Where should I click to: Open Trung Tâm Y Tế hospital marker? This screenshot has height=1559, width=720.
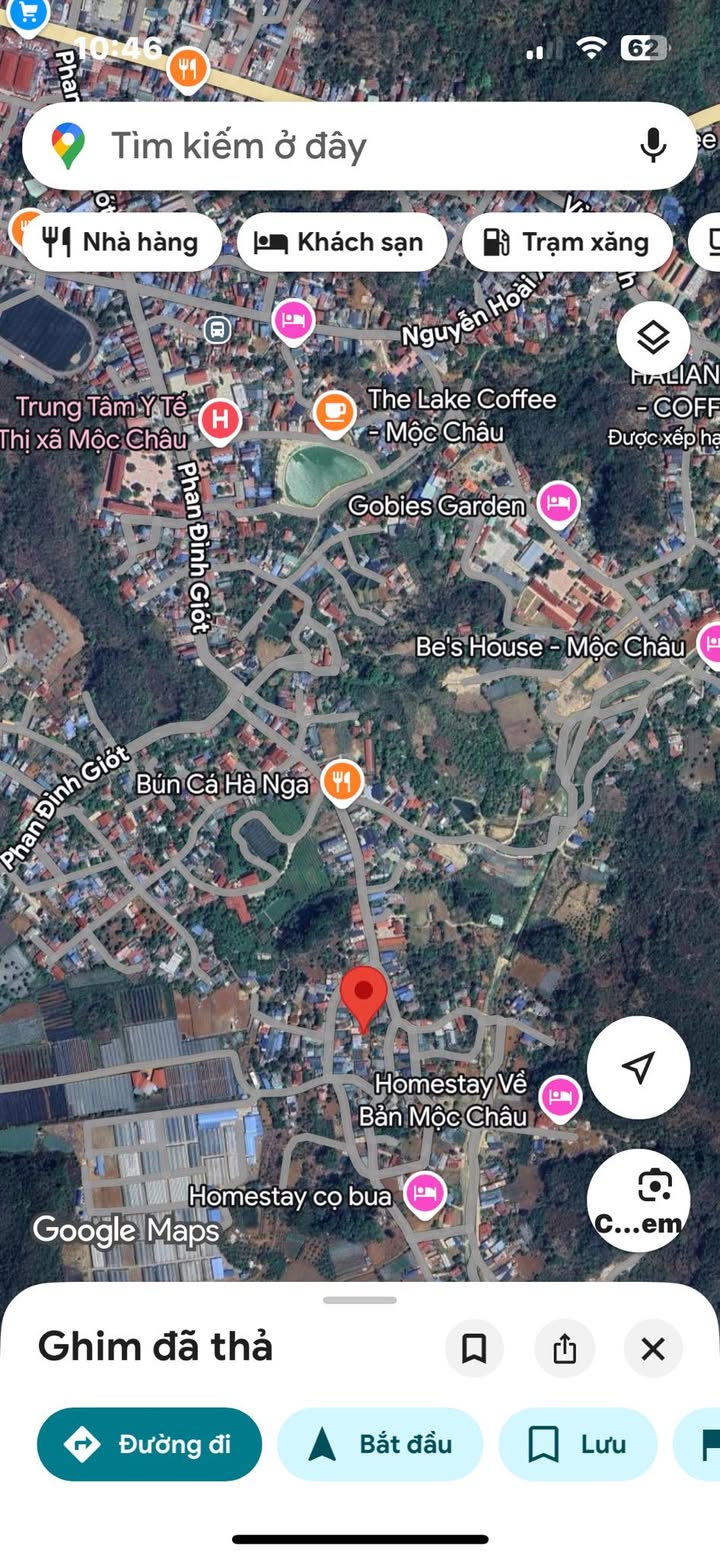click(220, 420)
